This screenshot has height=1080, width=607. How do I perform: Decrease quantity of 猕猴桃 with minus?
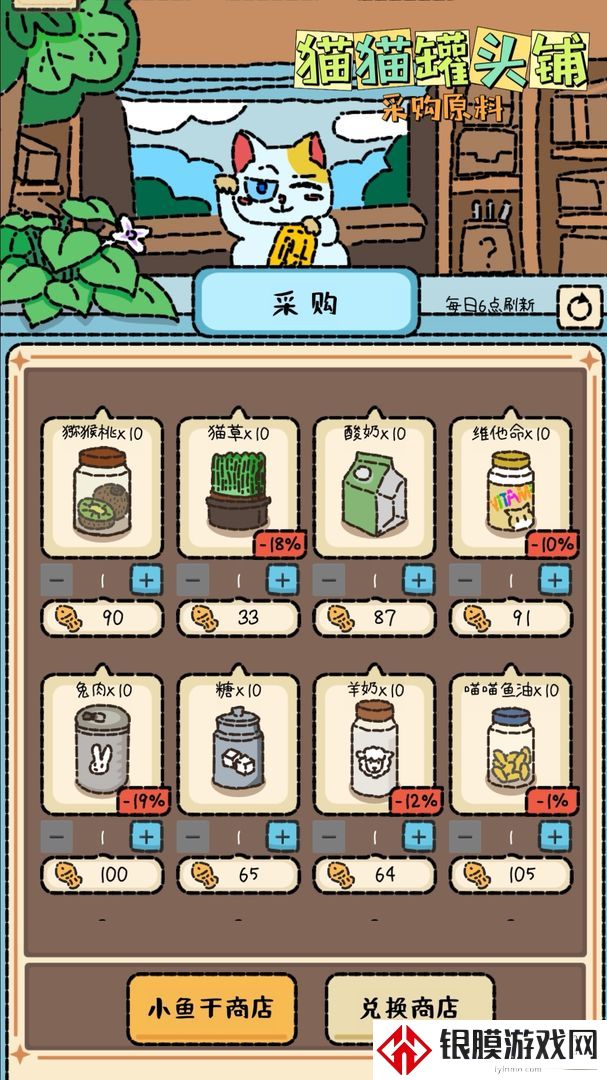(57, 579)
